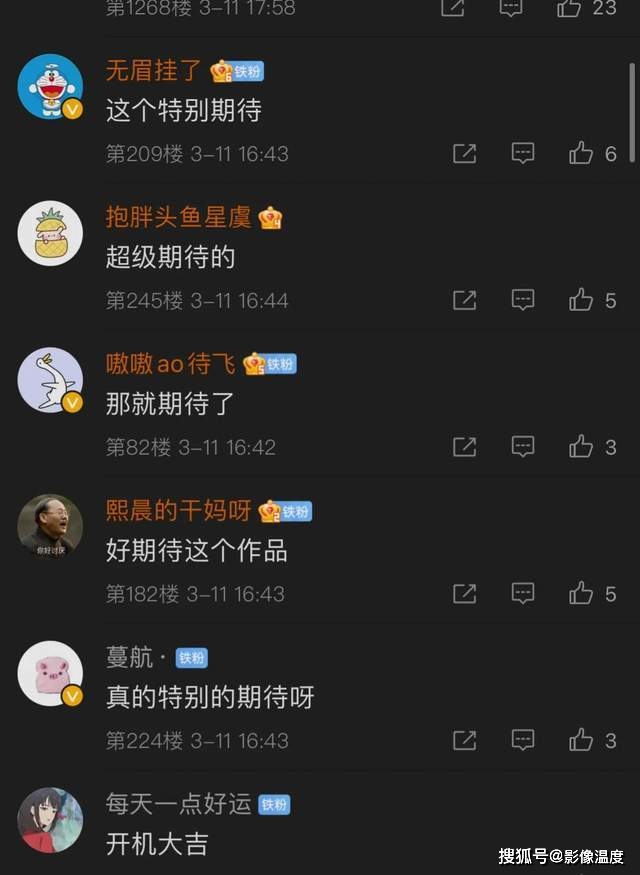
Task: Open 无眉挂了's profile via username
Action: tap(155, 70)
